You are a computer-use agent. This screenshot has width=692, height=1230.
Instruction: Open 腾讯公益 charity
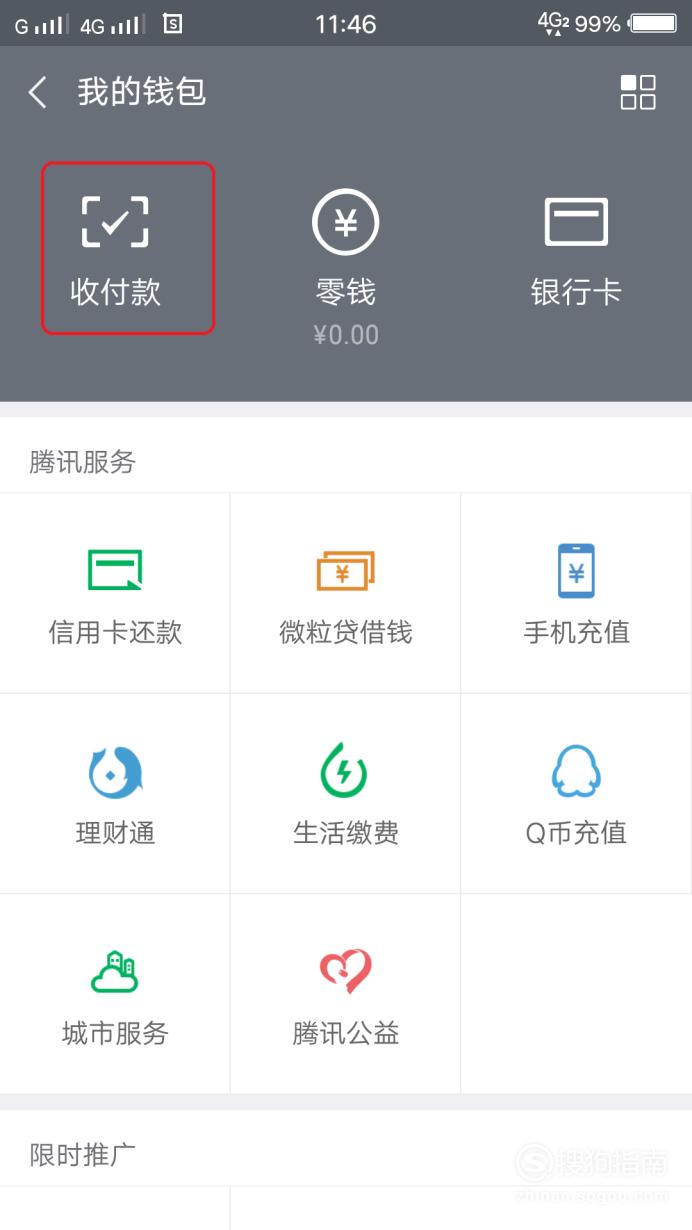point(346,994)
